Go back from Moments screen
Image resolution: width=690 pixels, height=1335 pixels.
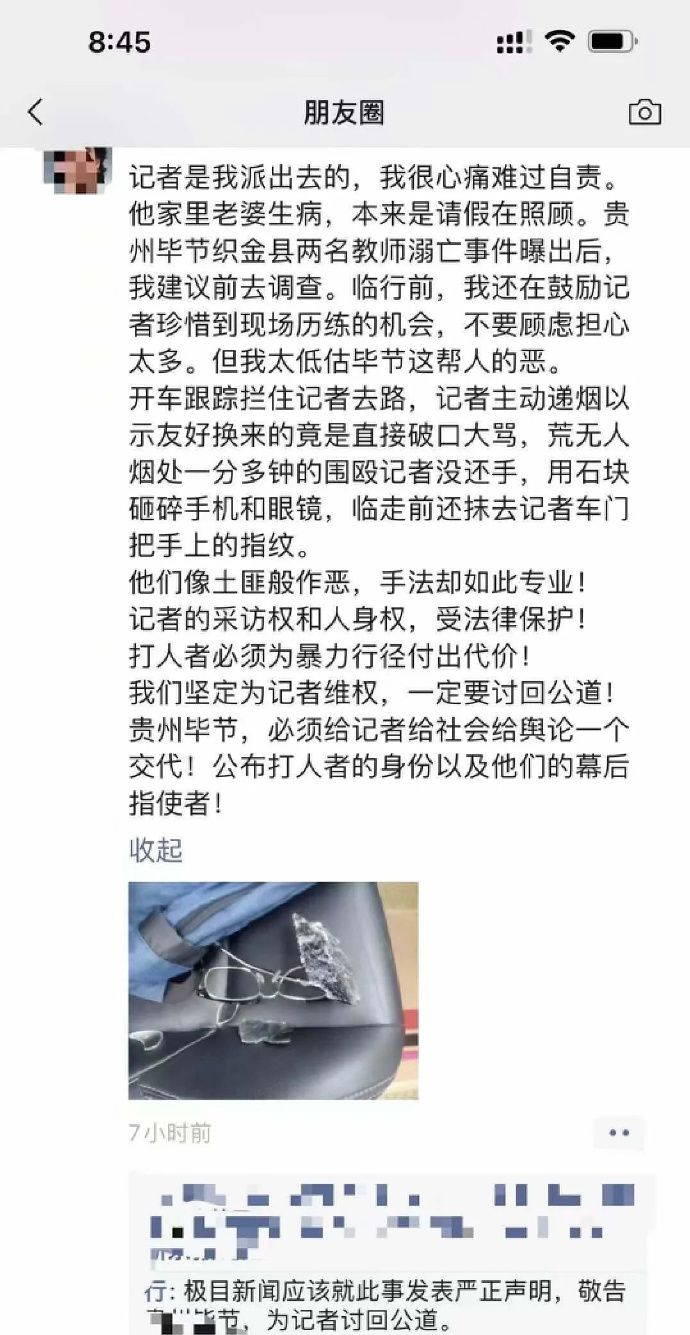click(36, 112)
